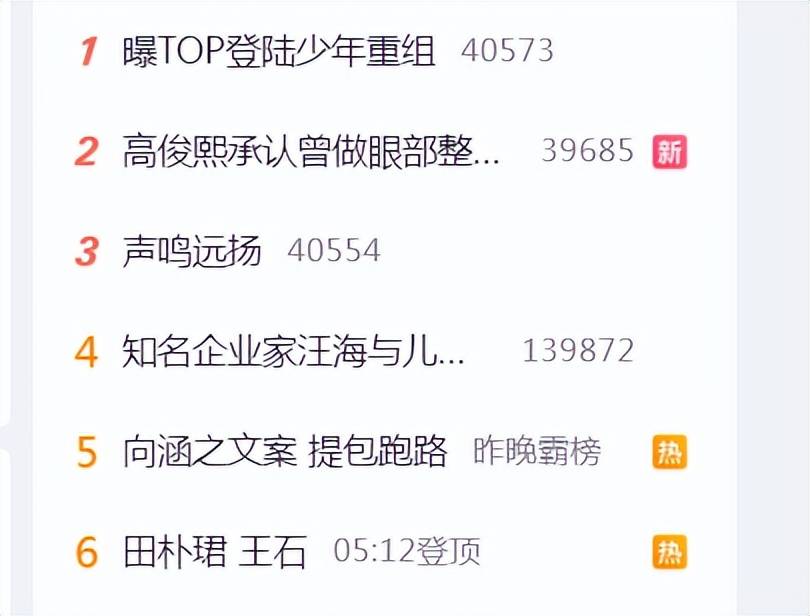Select topic 知名企业家汪海与儿…
The height and width of the screenshot is (616, 810).
(293, 351)
